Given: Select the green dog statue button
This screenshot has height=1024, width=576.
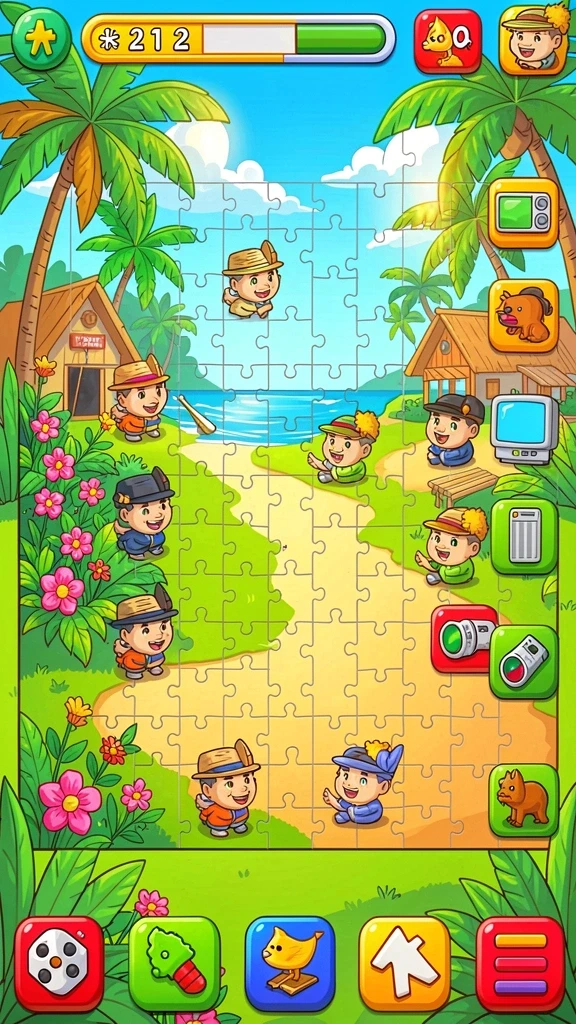Looking at the screenshot, I should coord(524,800).
